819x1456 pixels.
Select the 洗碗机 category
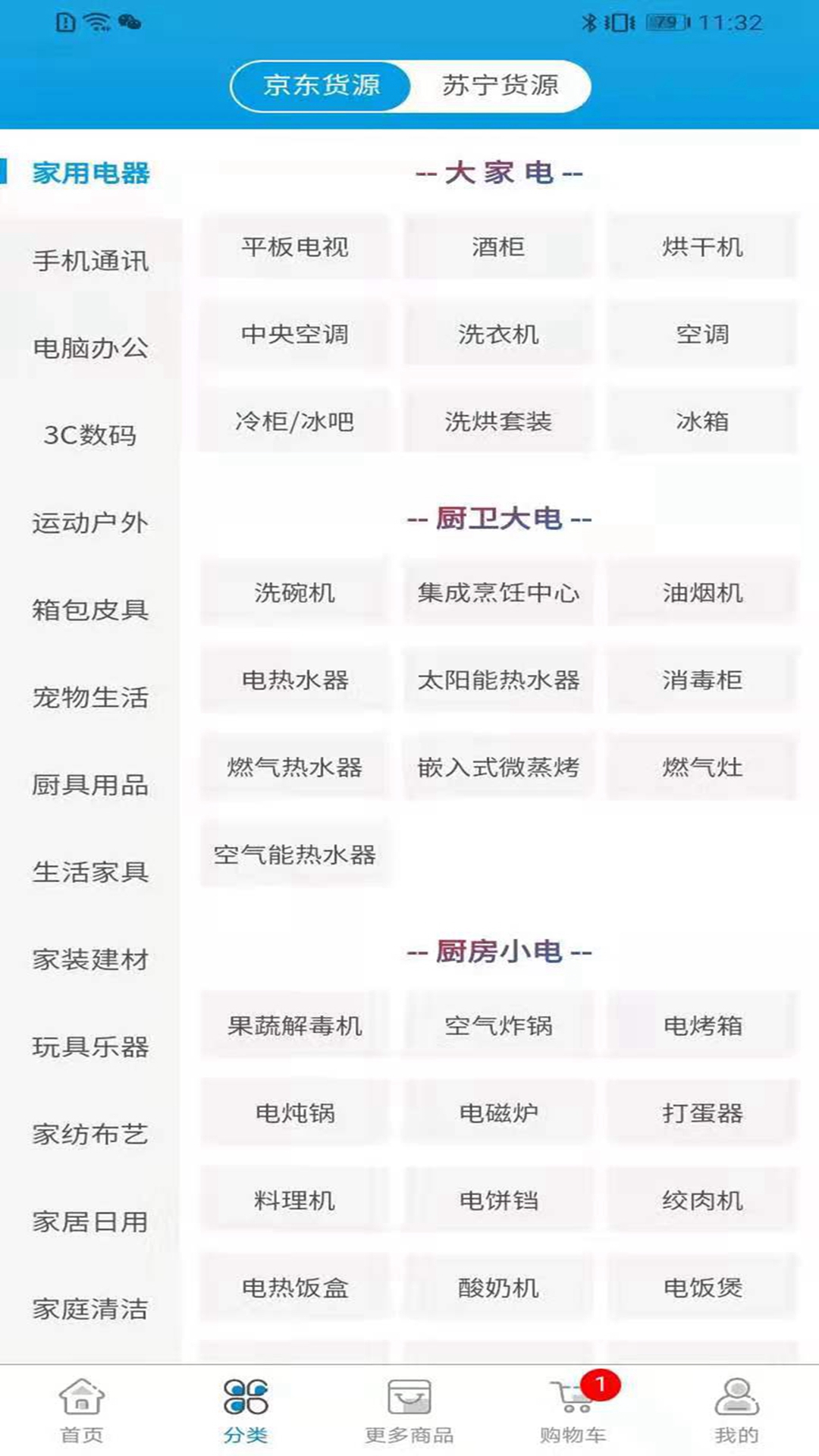coord(294,594)
